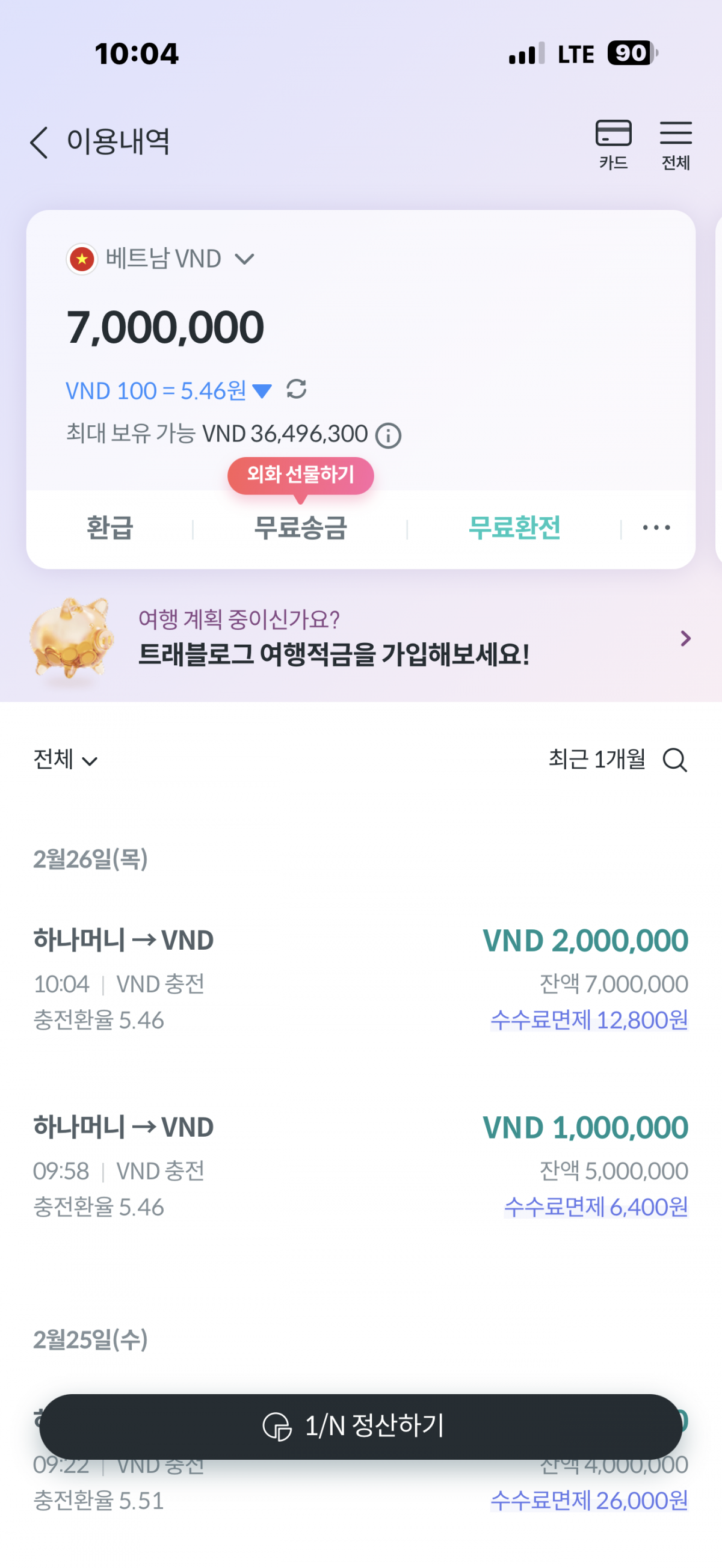
Task: View info about 최대 보유 가능 limit
Action: pyautogui.click(x=389, y=436)
